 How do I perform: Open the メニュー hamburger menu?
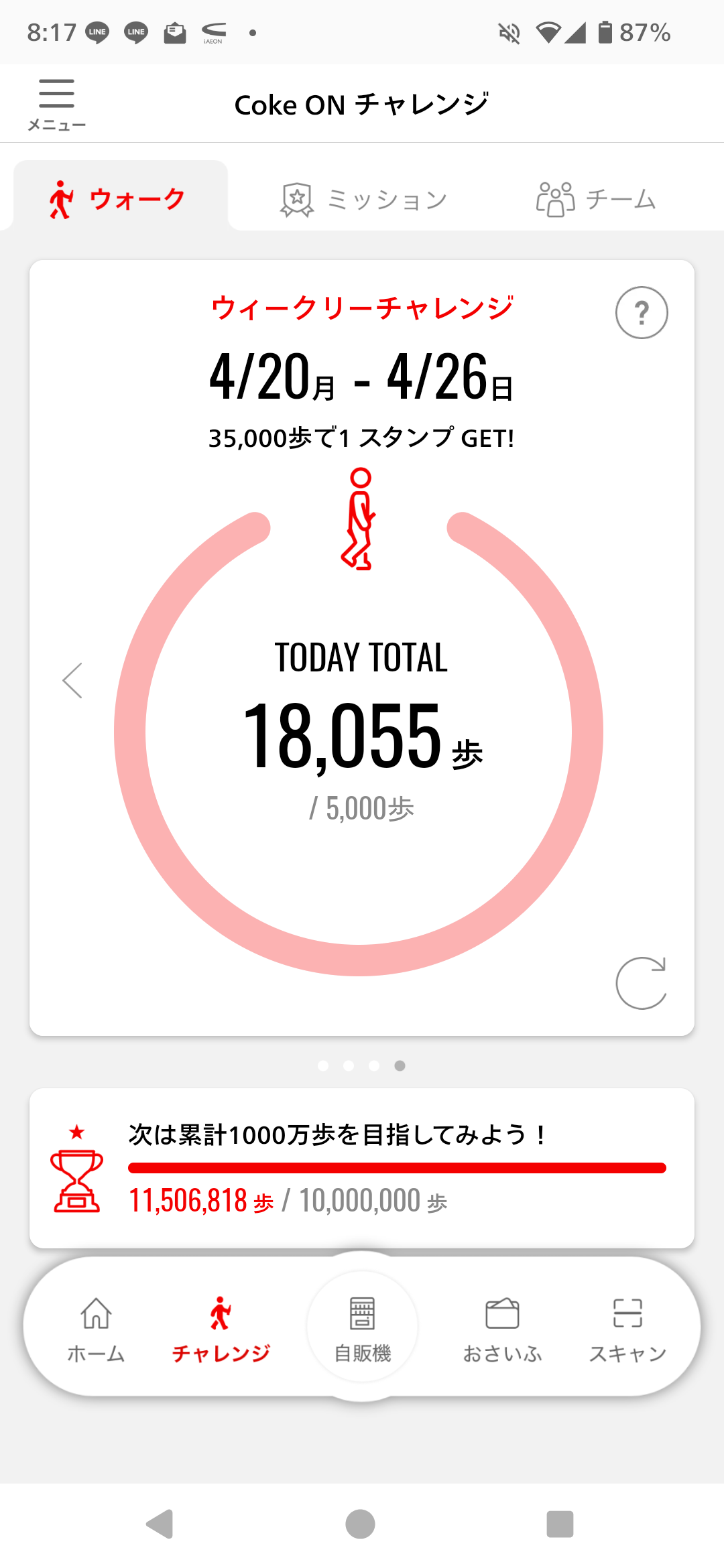56,103
